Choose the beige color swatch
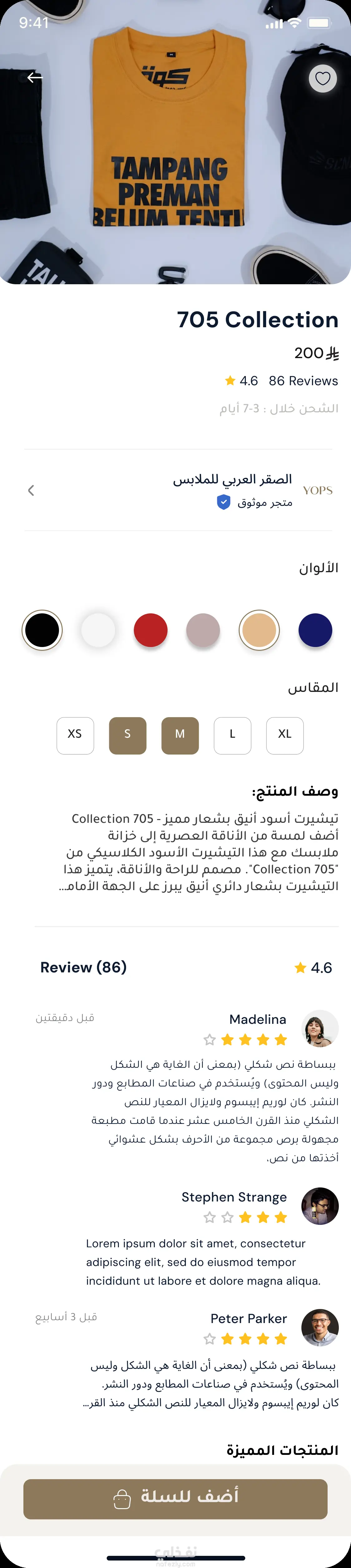The width and height of the screenshot is (351, 1568). coord(259,630)
